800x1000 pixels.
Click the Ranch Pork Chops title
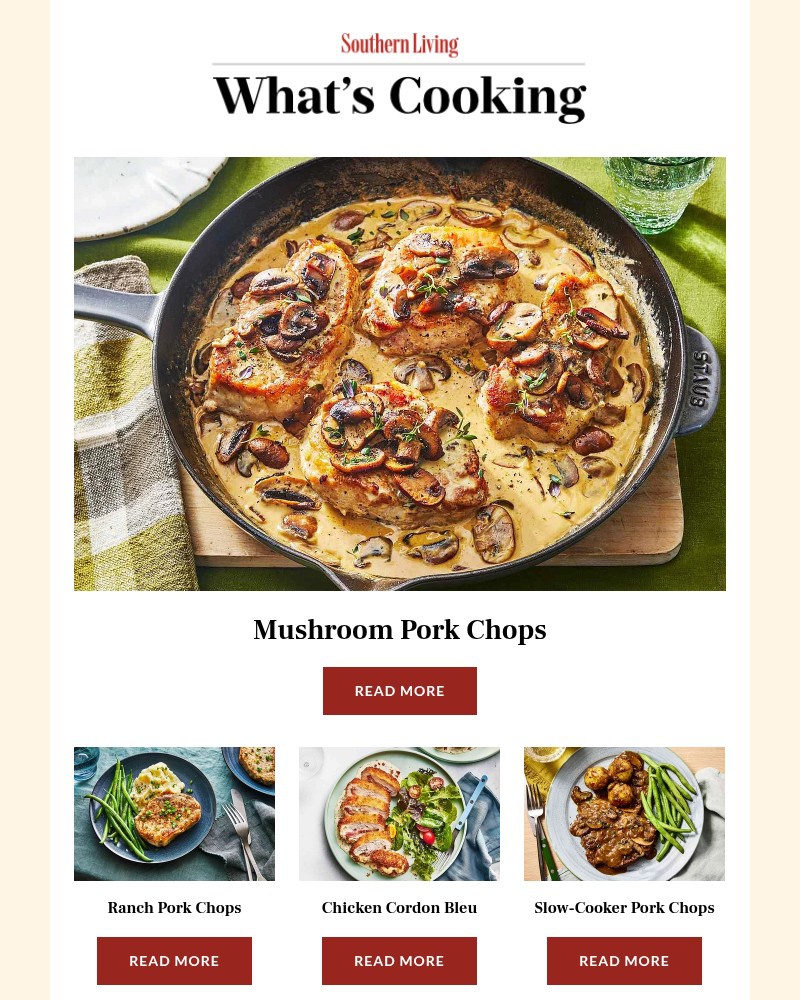(174, 908)
